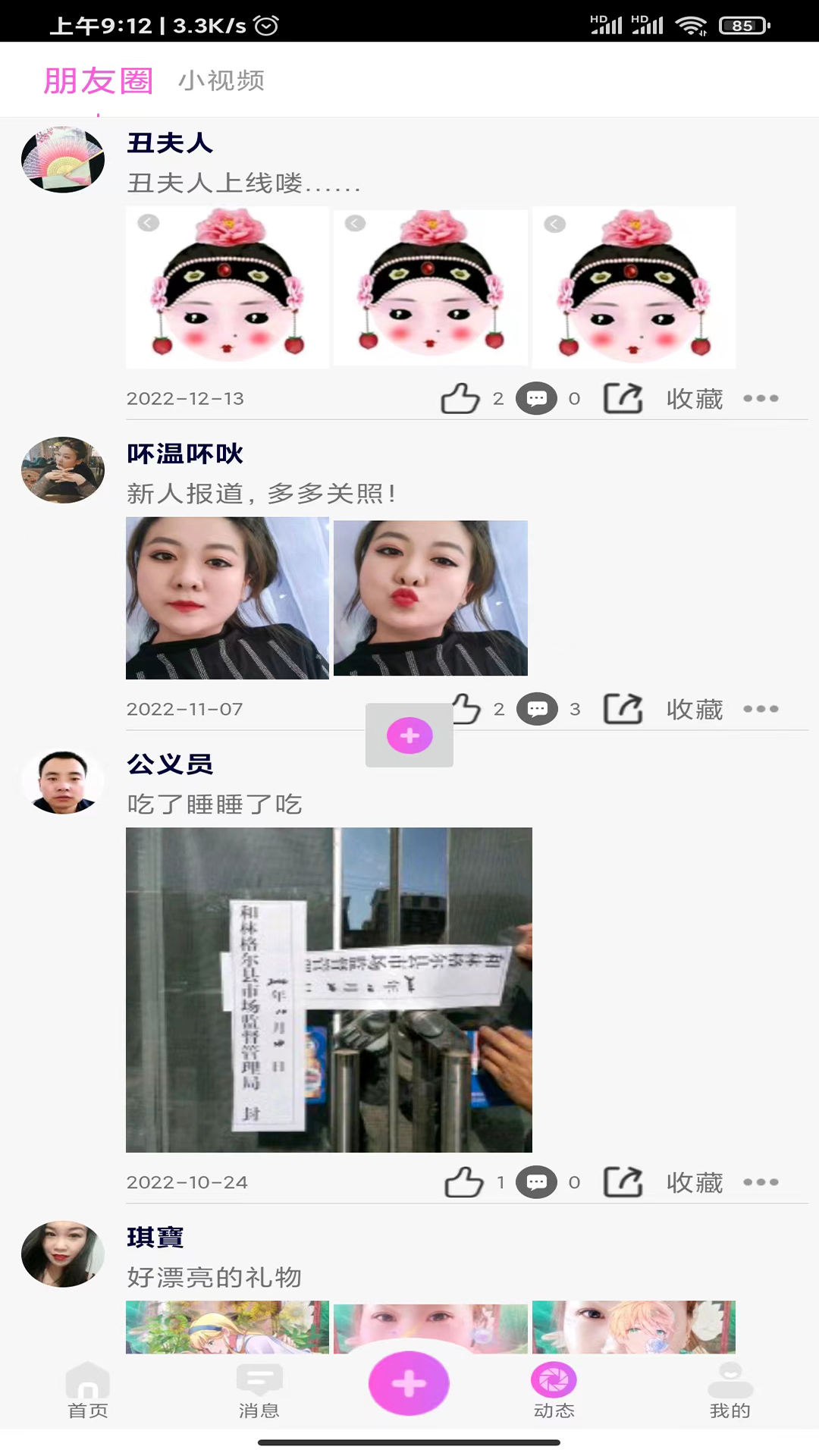Go to the 首页 tab
Image resolution: width=819 pixels, height=1456 pixels.
pyautogui.click(x=88, y=1391)
